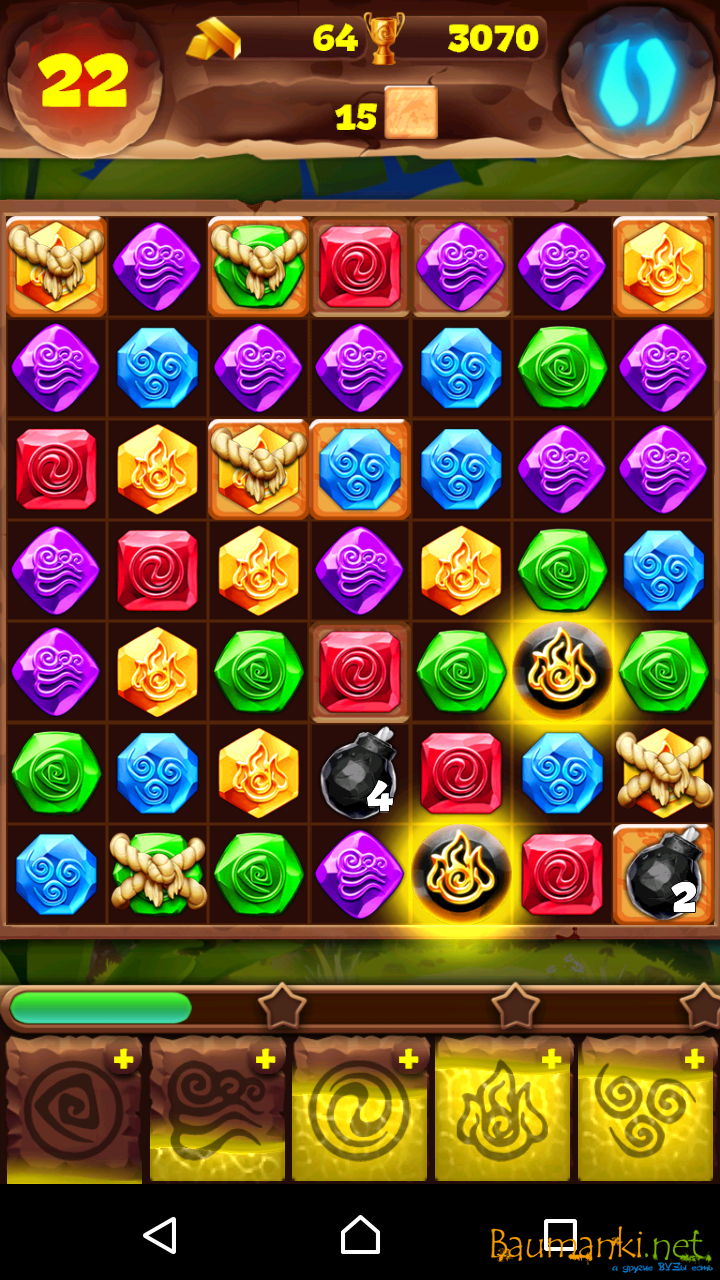Go back with the system back button
The height and width of the screenshot is (1280, 720).
click(x=160, y=1235)
